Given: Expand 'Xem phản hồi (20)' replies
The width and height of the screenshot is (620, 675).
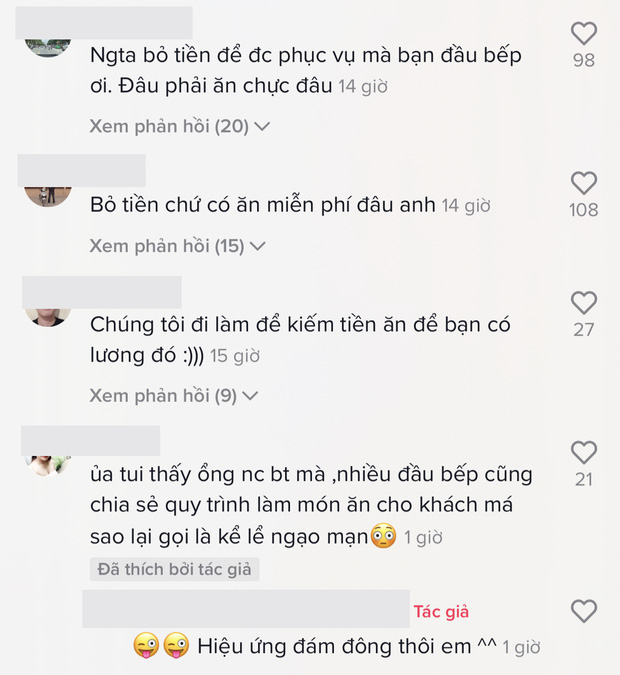Looking at the screenshot, I should coord(180,127).
